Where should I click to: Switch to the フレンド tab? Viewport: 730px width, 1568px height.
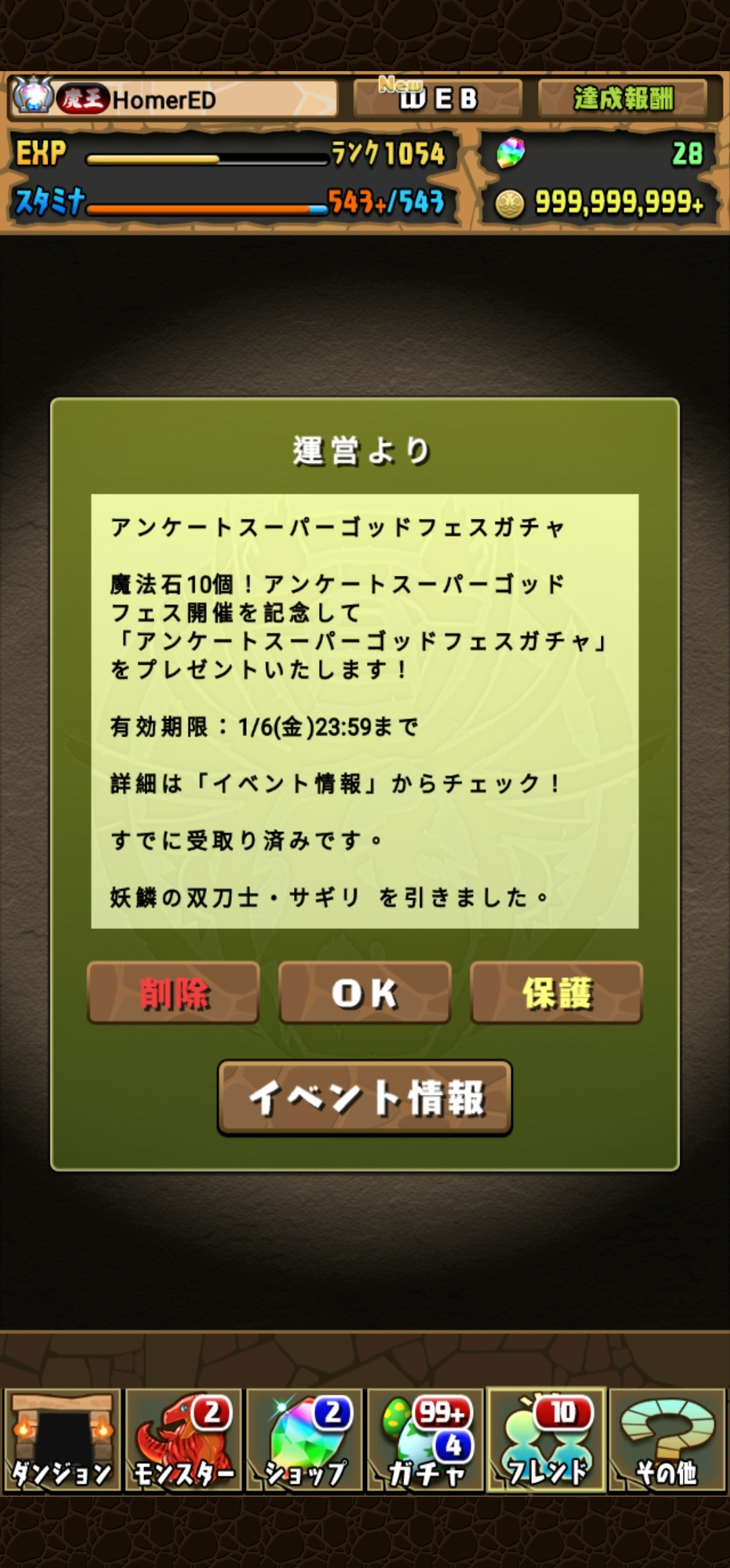coord(546,1440)
